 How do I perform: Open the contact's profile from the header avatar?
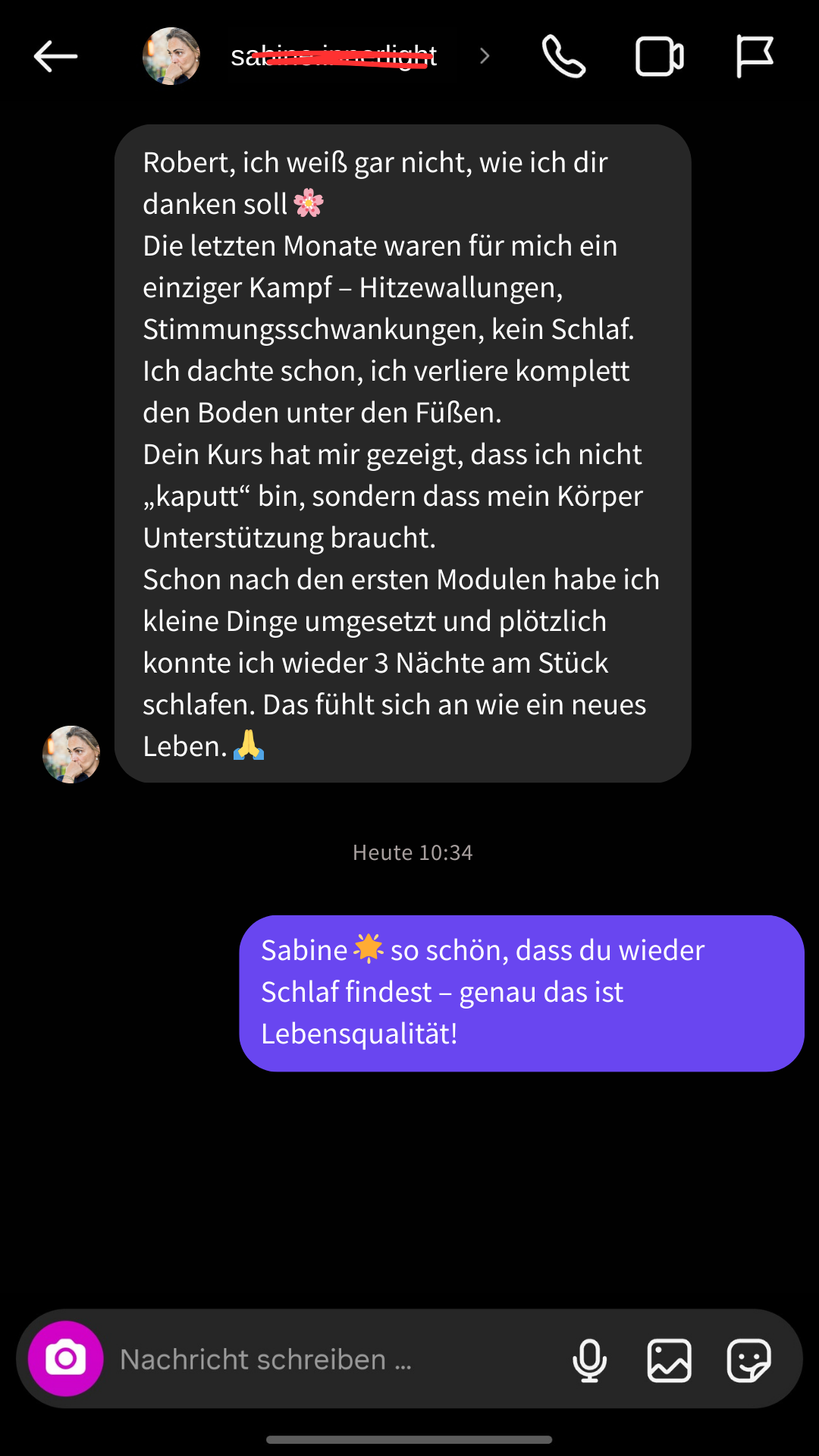point(171,56)
